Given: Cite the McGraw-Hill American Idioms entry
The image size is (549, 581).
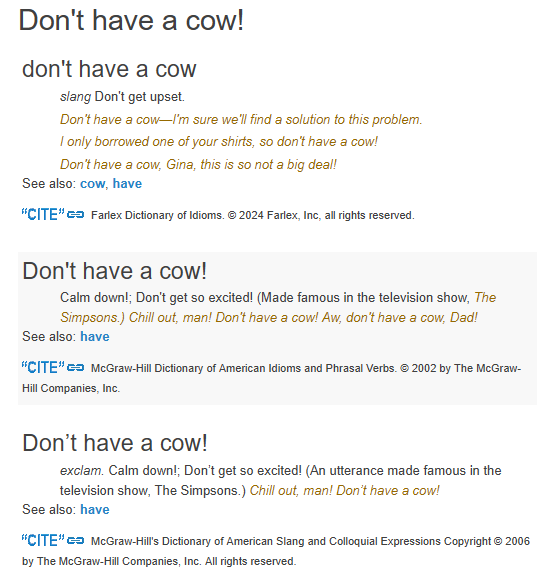Looking at the screenshot, I should point(43,368).
